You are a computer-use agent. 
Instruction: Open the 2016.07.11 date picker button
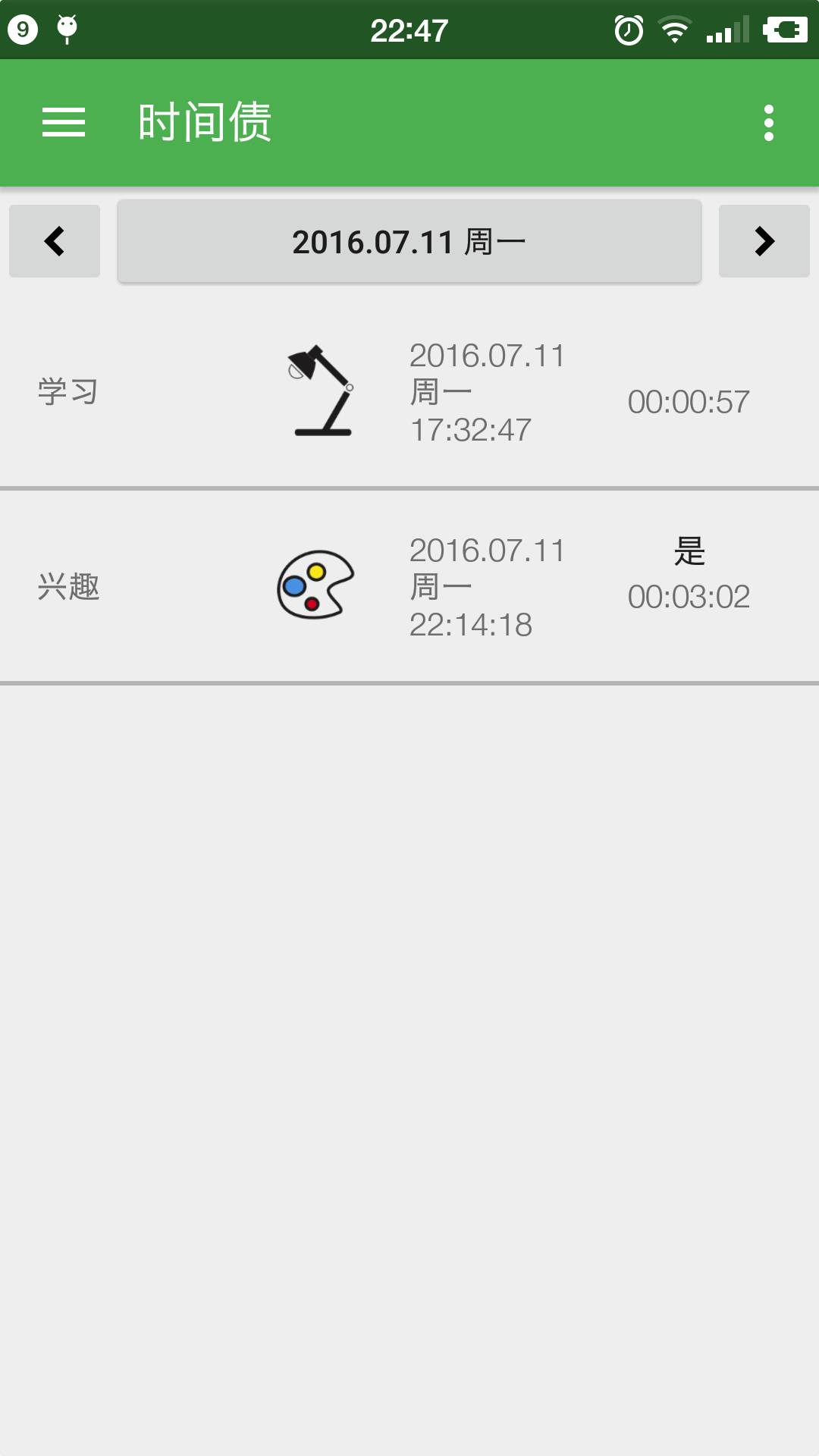pyautogui.click(x=409, y=241)
